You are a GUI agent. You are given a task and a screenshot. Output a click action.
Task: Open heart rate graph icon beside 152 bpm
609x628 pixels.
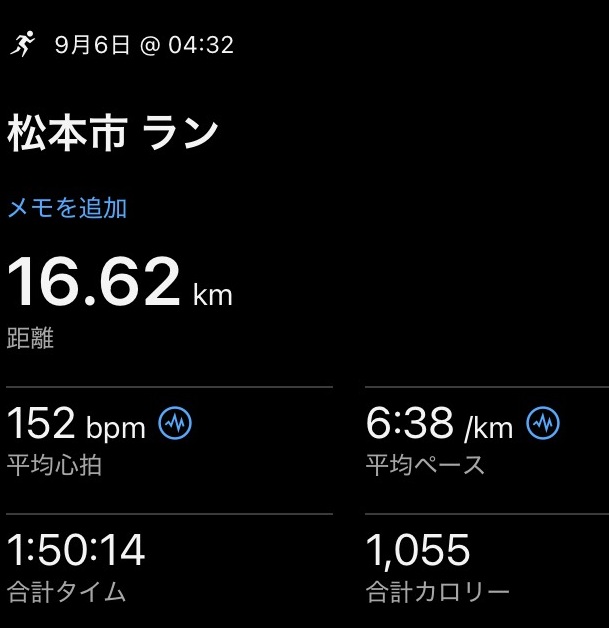click(176, 424)
